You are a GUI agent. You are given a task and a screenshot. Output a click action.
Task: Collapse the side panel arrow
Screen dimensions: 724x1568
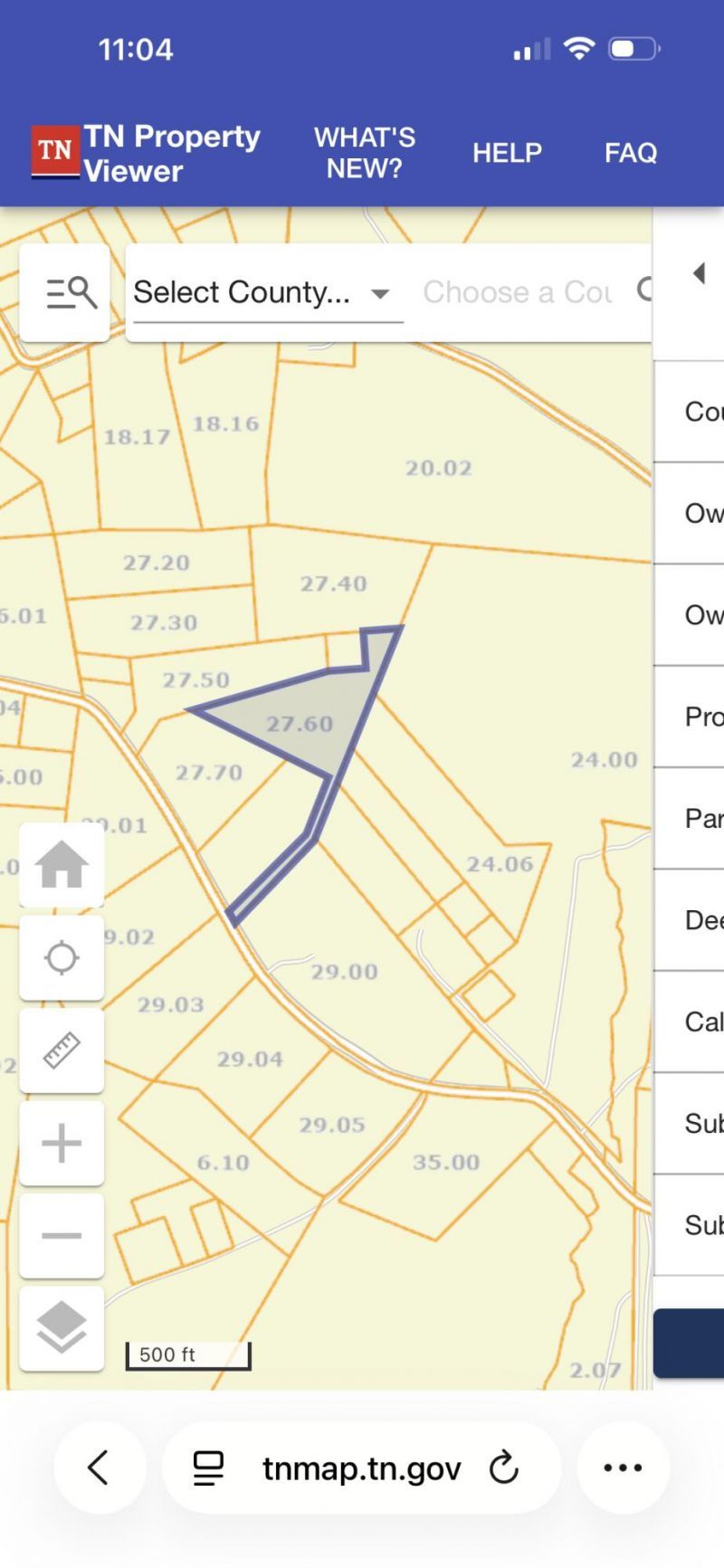coord(699,273)
